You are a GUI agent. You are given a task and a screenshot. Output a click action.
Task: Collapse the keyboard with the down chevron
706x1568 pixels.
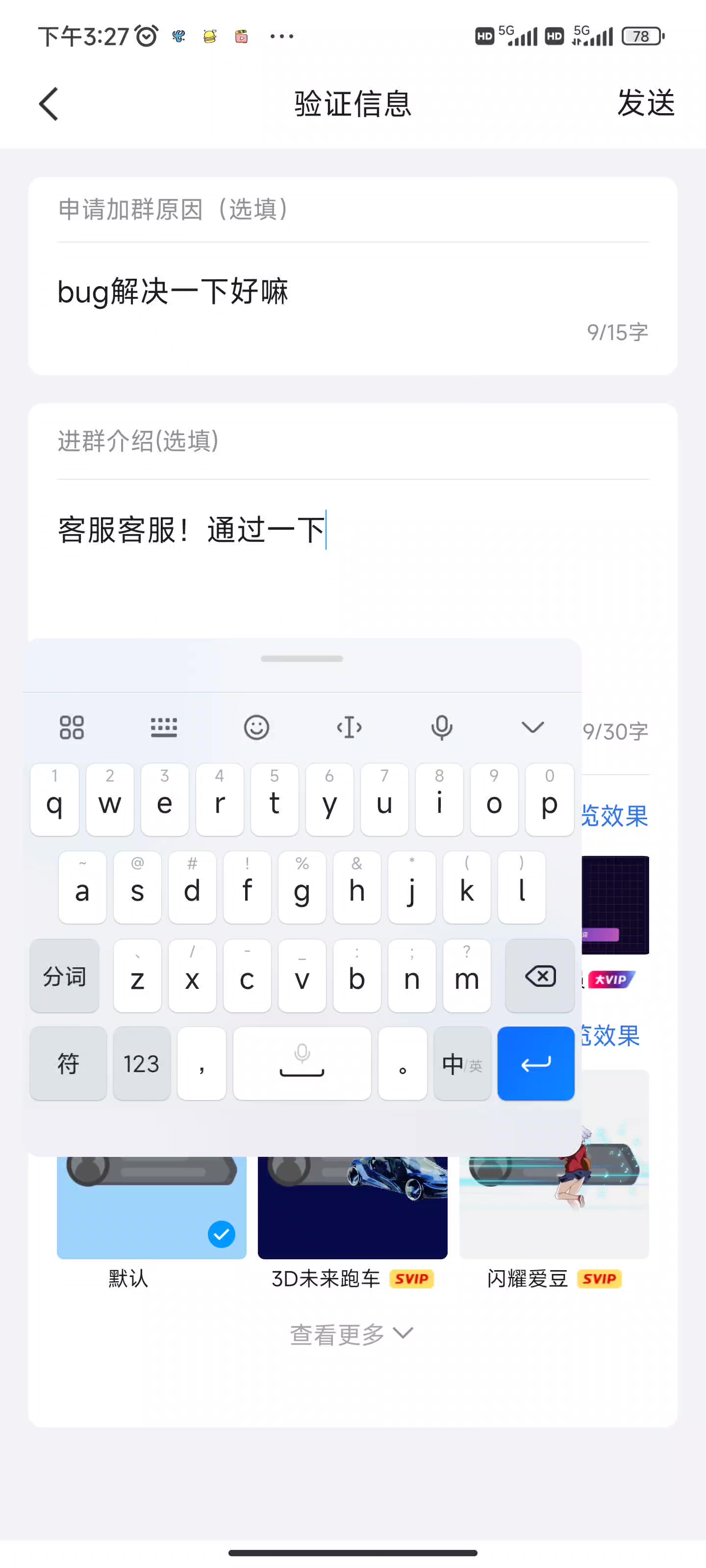click(532, 727)
